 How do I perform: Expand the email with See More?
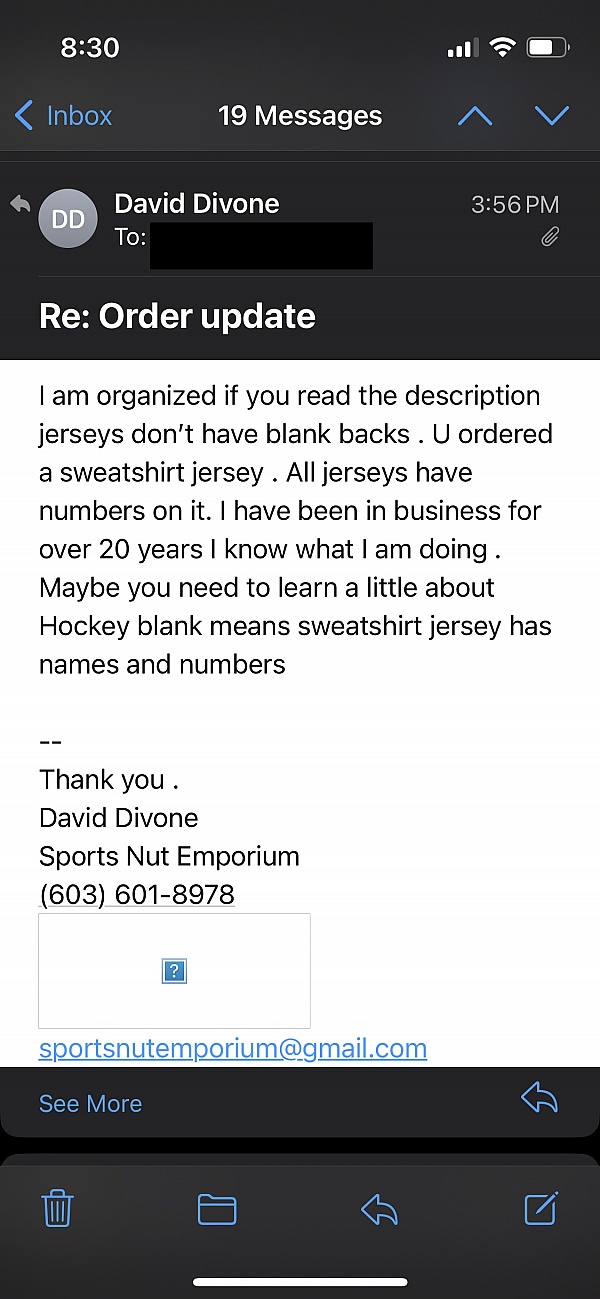tap(90, 1104)
